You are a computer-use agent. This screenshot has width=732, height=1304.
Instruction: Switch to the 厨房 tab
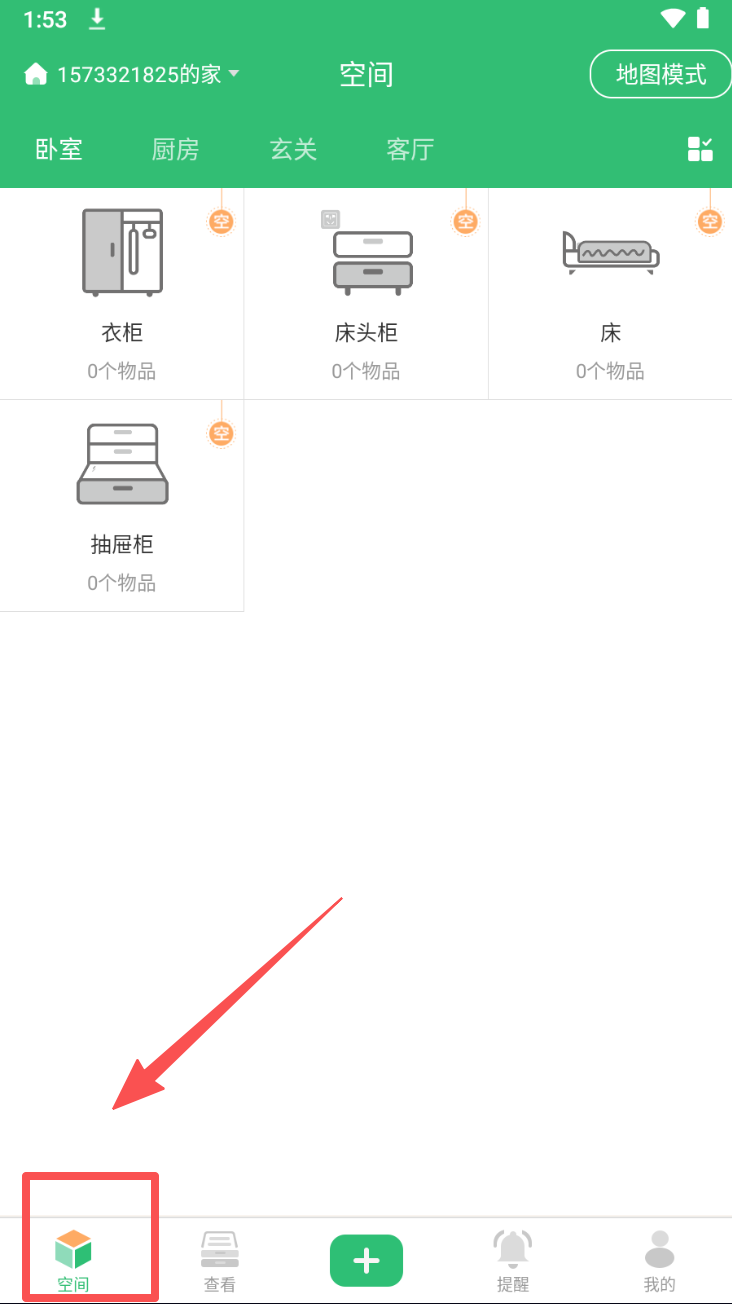click(x=176, y=150)
